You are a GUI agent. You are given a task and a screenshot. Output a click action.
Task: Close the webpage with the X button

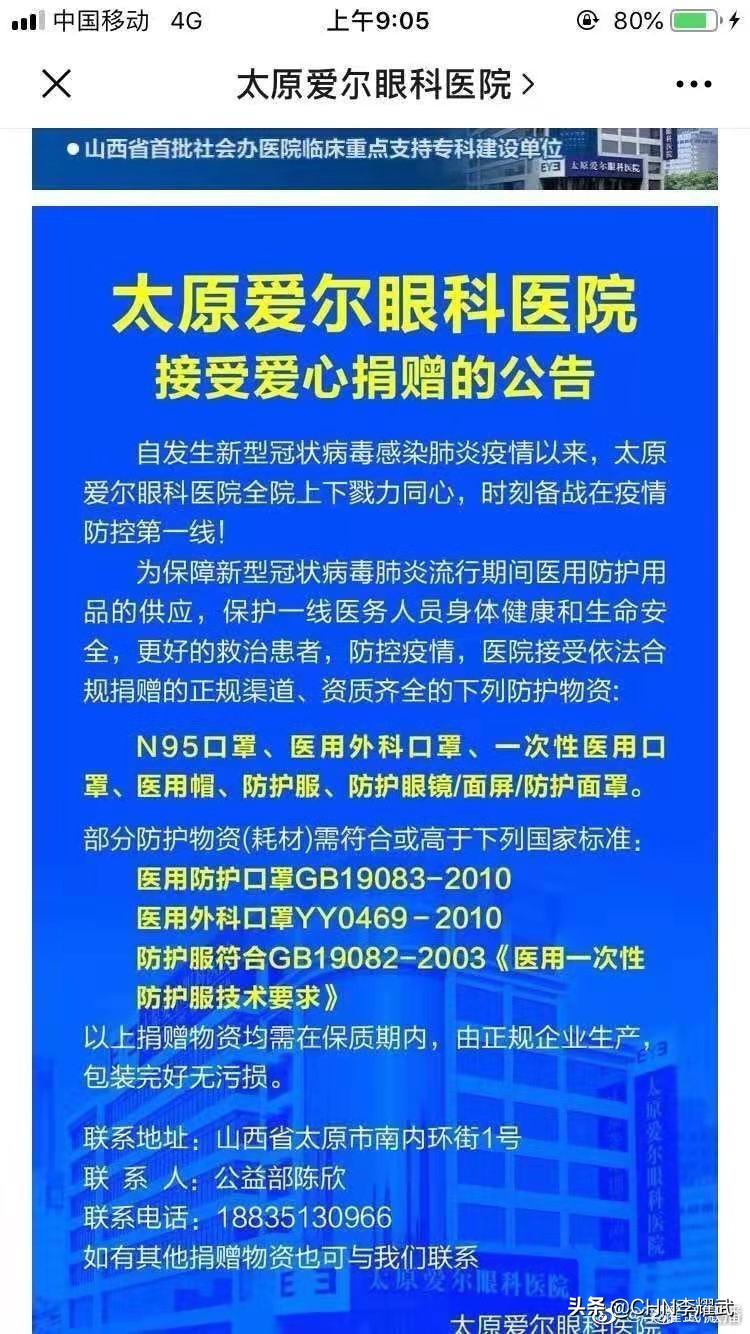[x=57, y=84]
